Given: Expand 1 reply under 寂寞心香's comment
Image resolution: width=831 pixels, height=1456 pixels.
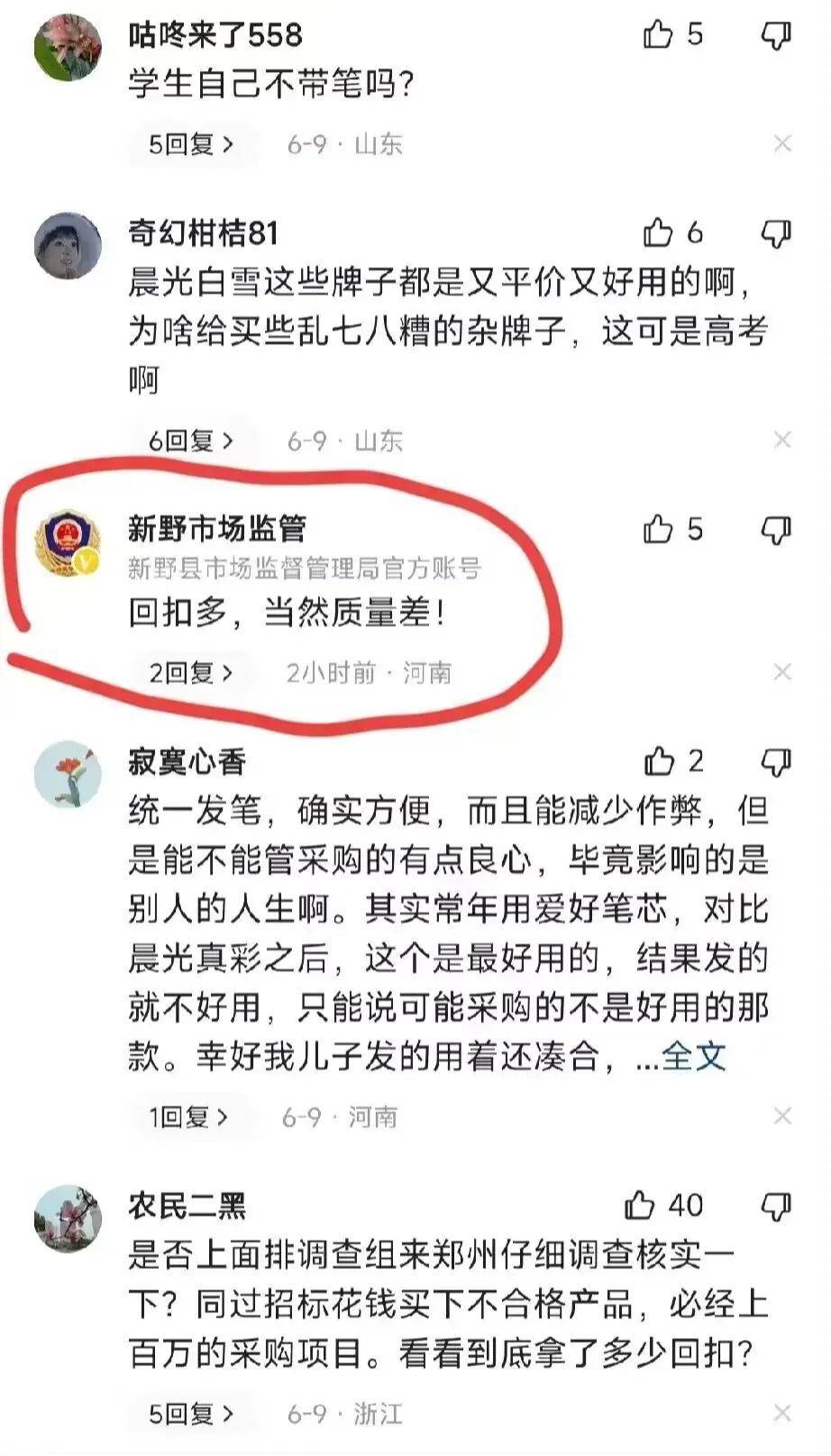Looking at the screenshot, I should click(188, 1117).
